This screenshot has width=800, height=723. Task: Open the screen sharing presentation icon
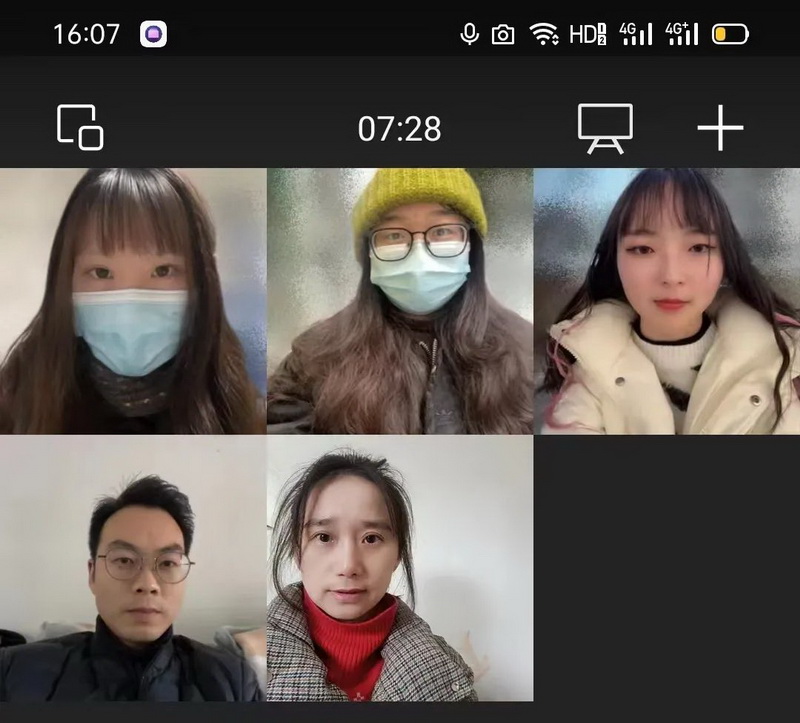[605, 128]
